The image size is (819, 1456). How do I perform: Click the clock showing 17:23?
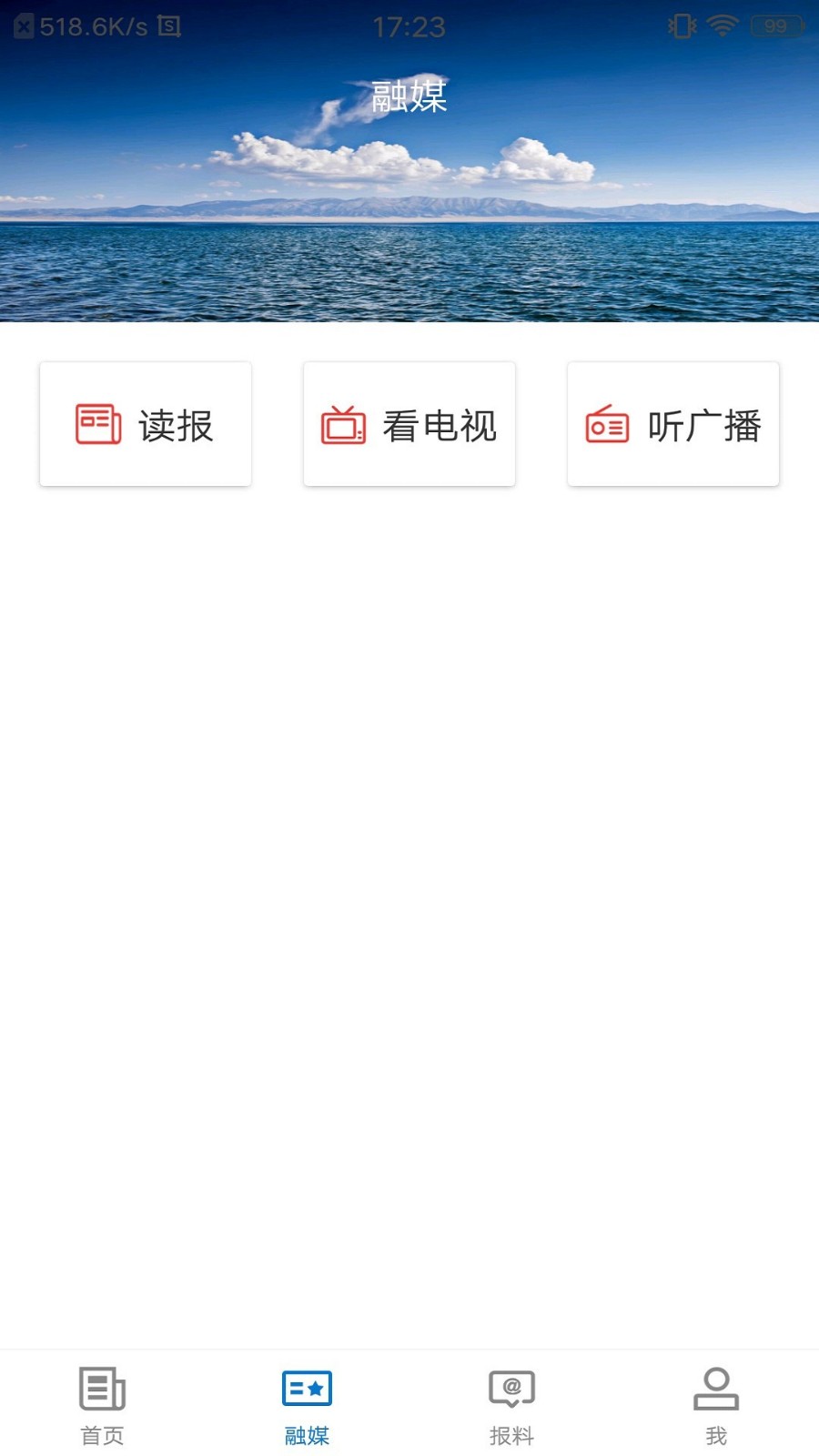click(x=409, y=25)
